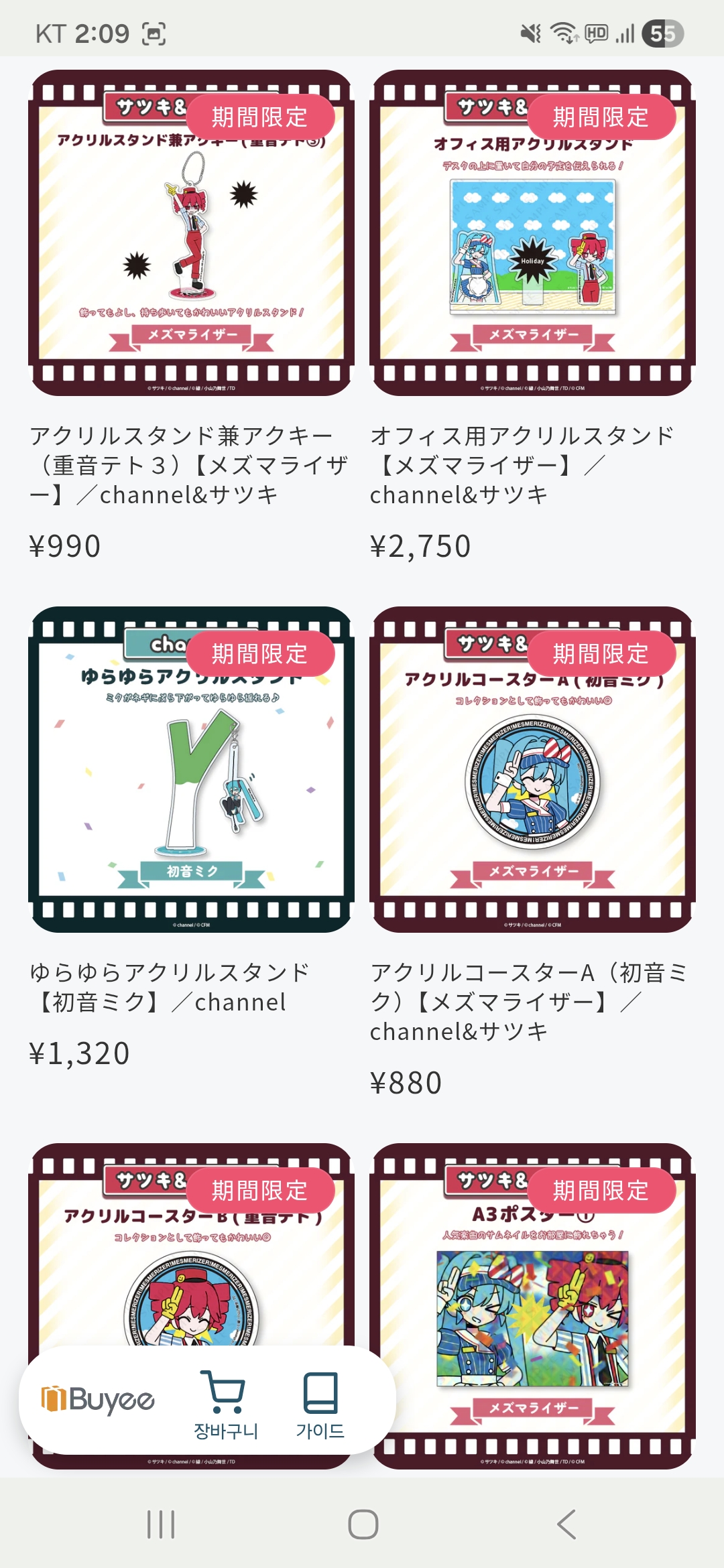The image size is (724, 1568).
Task: Open the Buyee 장바구니 cart
Action: point(225,1404)
